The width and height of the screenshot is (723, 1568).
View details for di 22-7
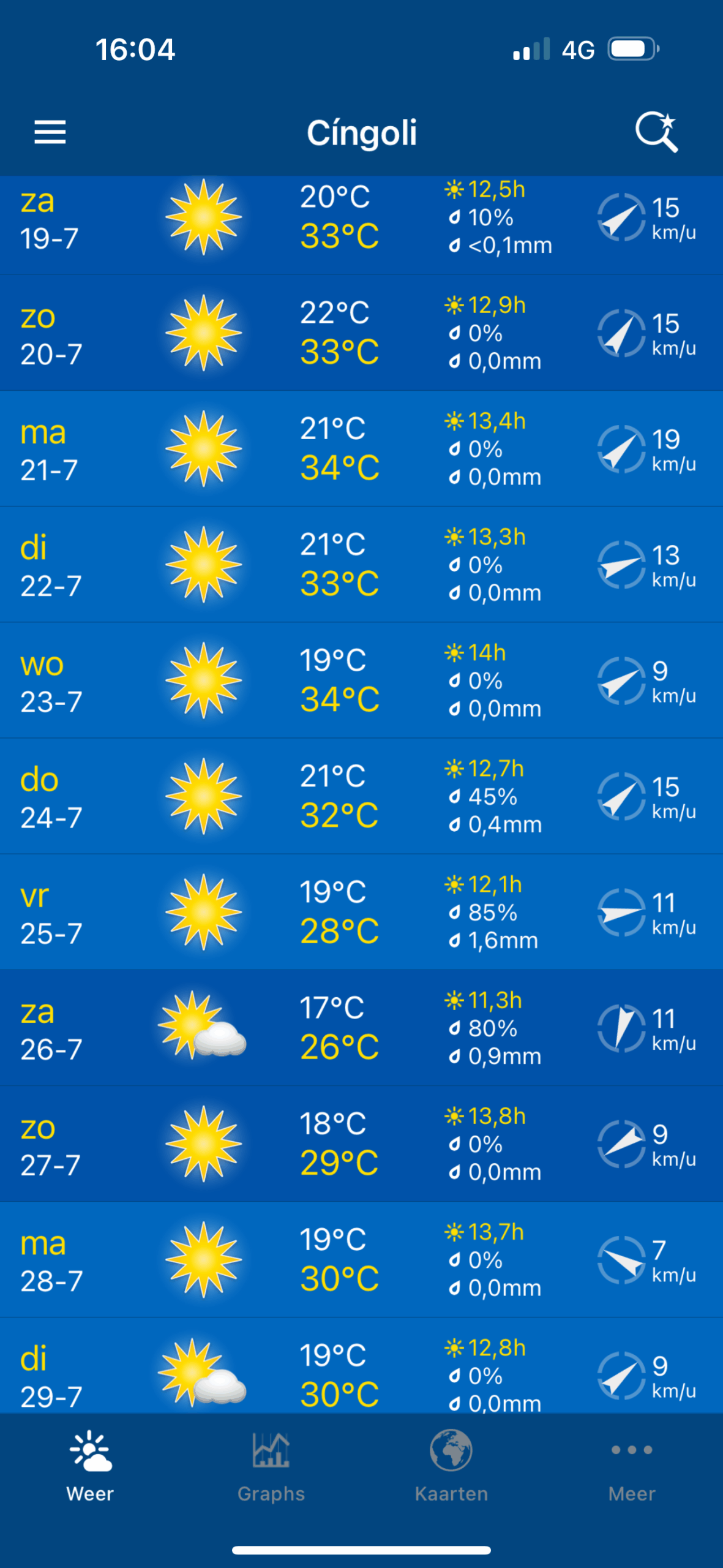click(361, 564)
